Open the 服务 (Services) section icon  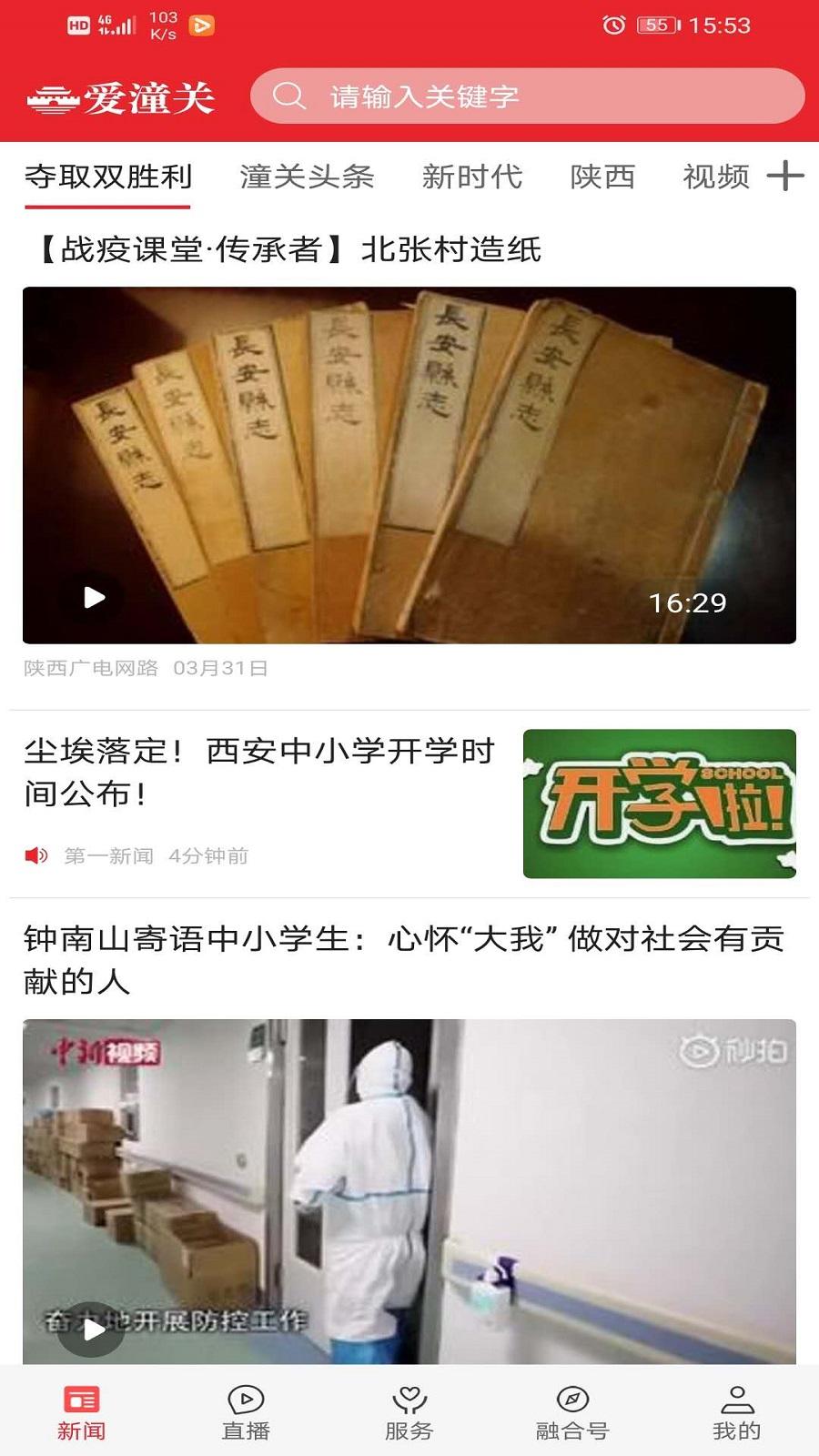tap(409, 1397)
